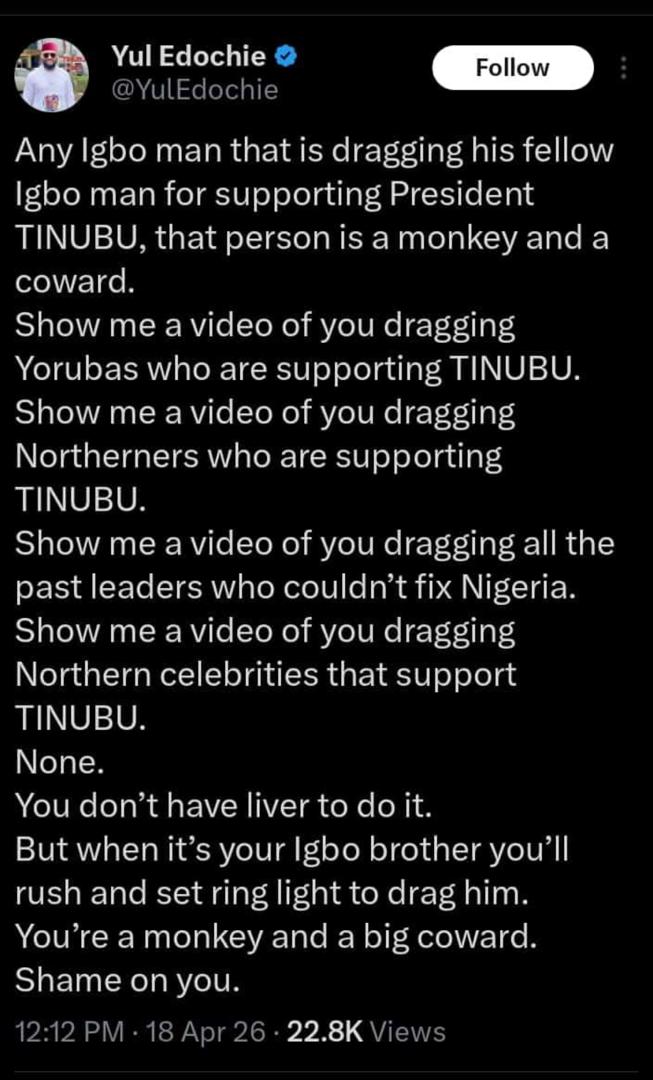This screenshot has height=1080, width=653.
Task: Follow Yul Edochie
Action: pyautogui.click(x=512, y=68)
